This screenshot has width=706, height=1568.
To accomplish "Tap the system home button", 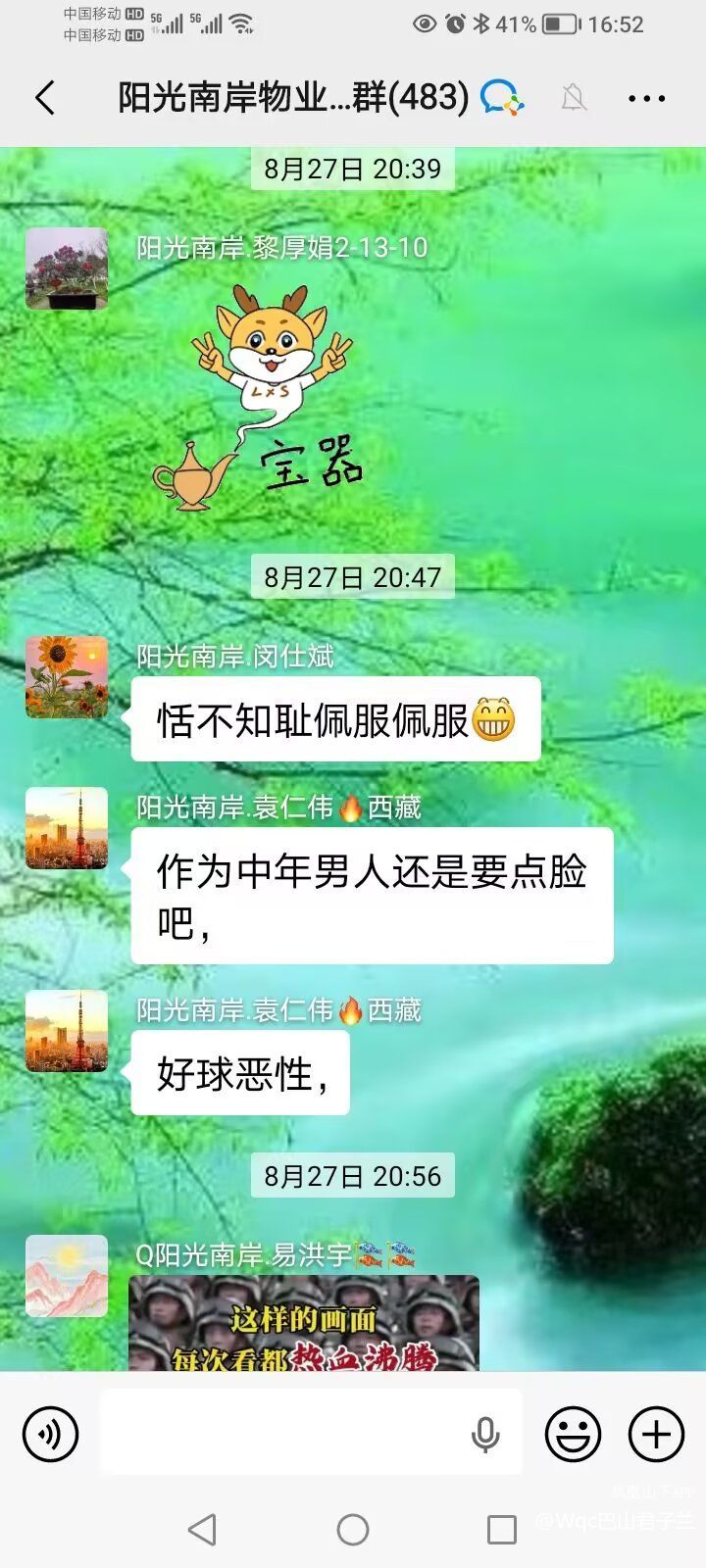I will [353, 1529].
